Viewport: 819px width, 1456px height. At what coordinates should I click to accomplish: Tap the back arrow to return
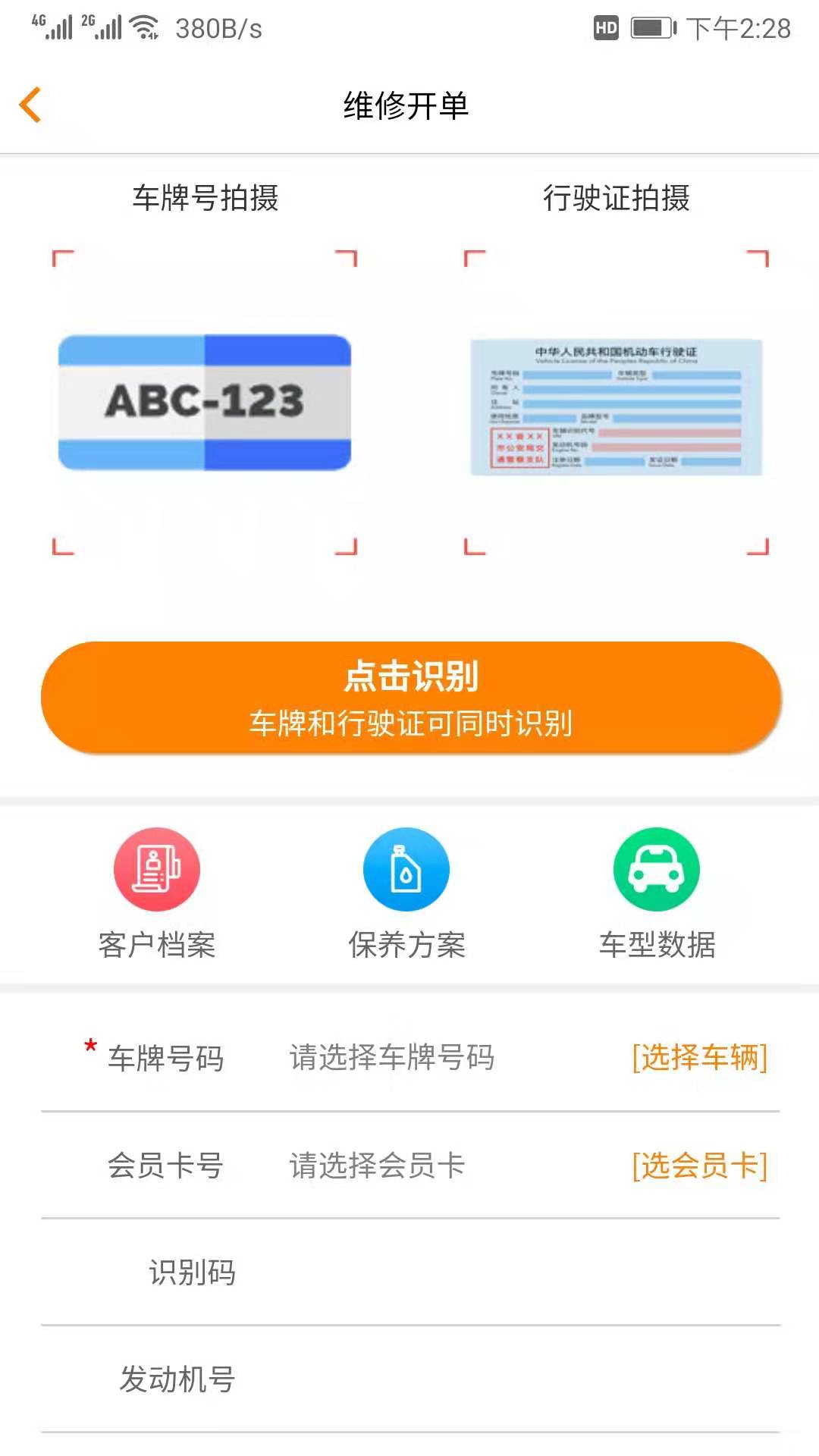(30, 104)
